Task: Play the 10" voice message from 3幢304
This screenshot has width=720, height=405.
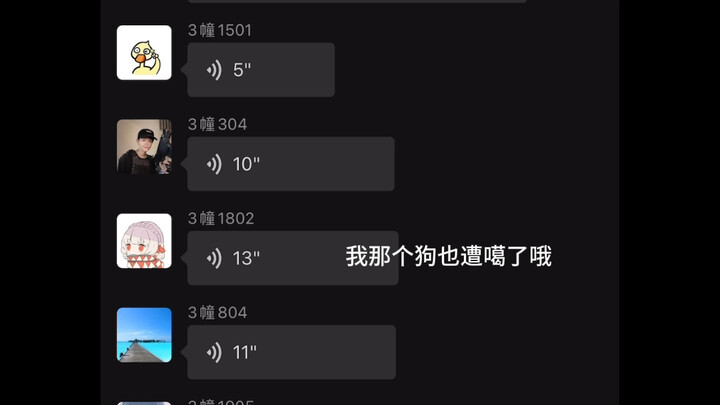Action: [x=290, y=164]
